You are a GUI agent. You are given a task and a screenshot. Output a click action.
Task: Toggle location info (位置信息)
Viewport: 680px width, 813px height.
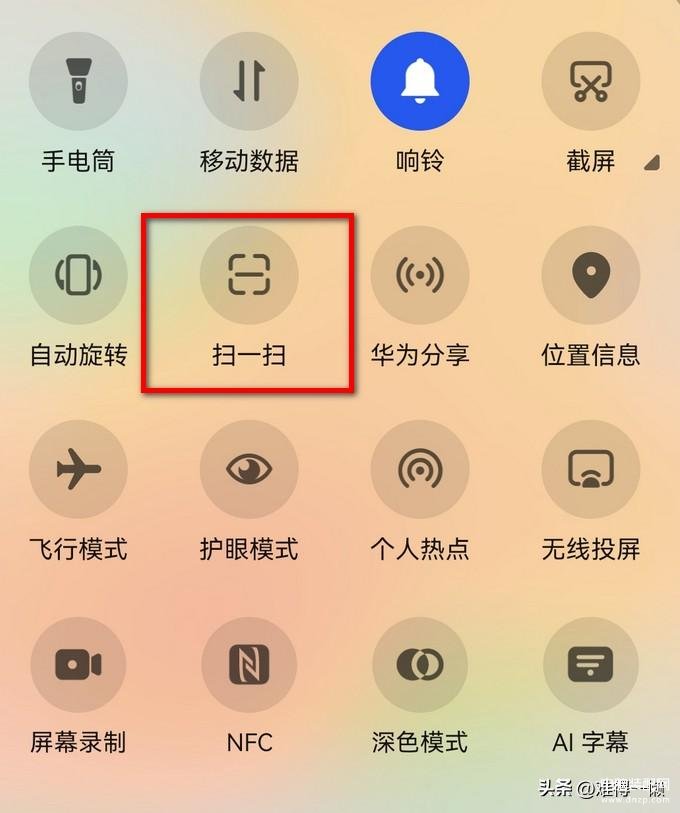click(x=590, y=275)
